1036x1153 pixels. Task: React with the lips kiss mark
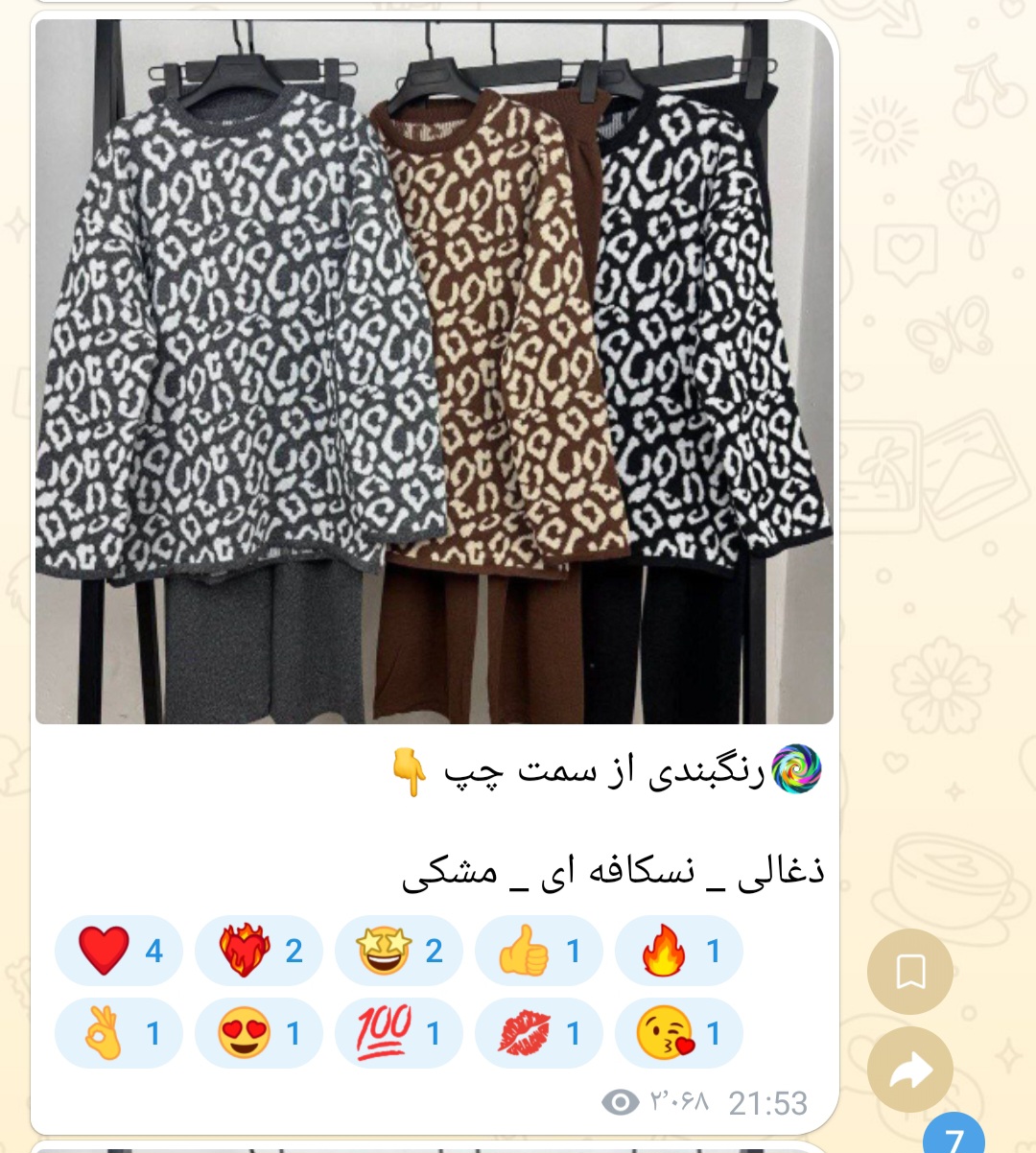pos(538,1033)
